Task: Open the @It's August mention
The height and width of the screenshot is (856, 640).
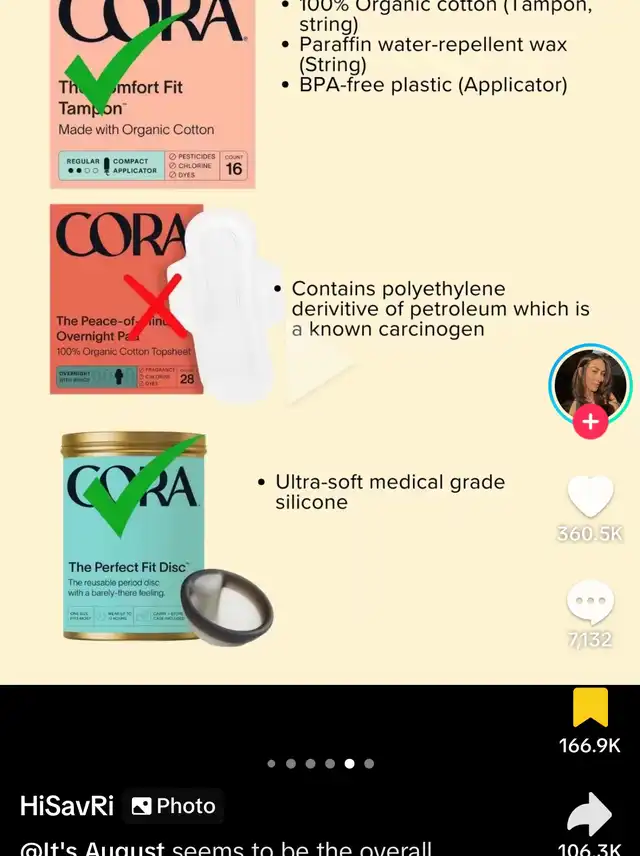Action: point(92,848)
